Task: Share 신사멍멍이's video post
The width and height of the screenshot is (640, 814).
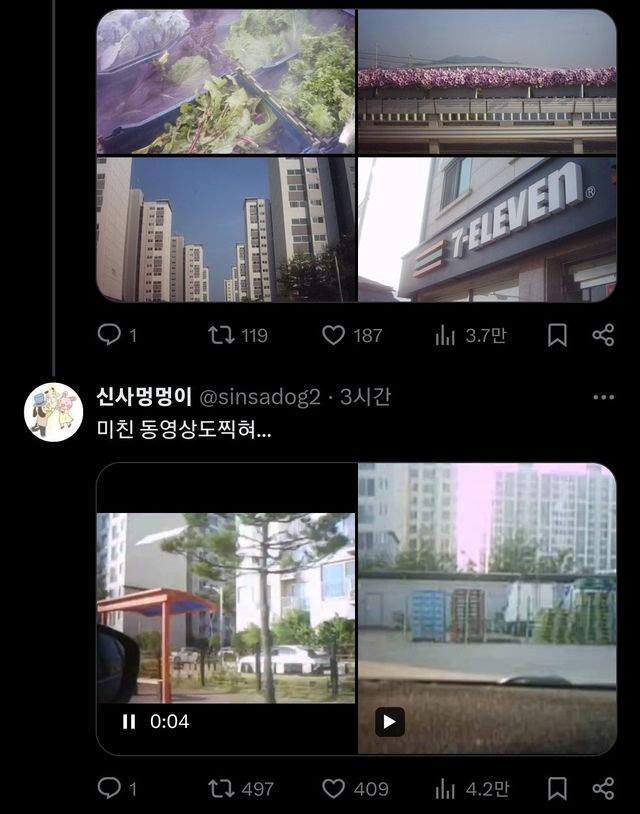Action: [x=602, y=789]
